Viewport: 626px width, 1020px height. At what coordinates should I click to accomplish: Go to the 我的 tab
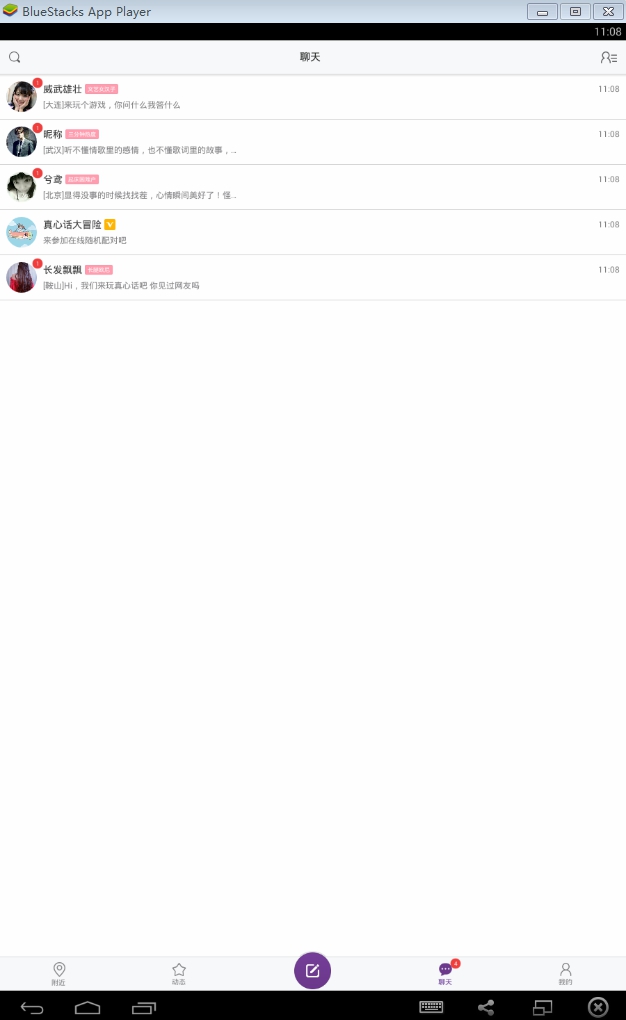pos(565,973)
